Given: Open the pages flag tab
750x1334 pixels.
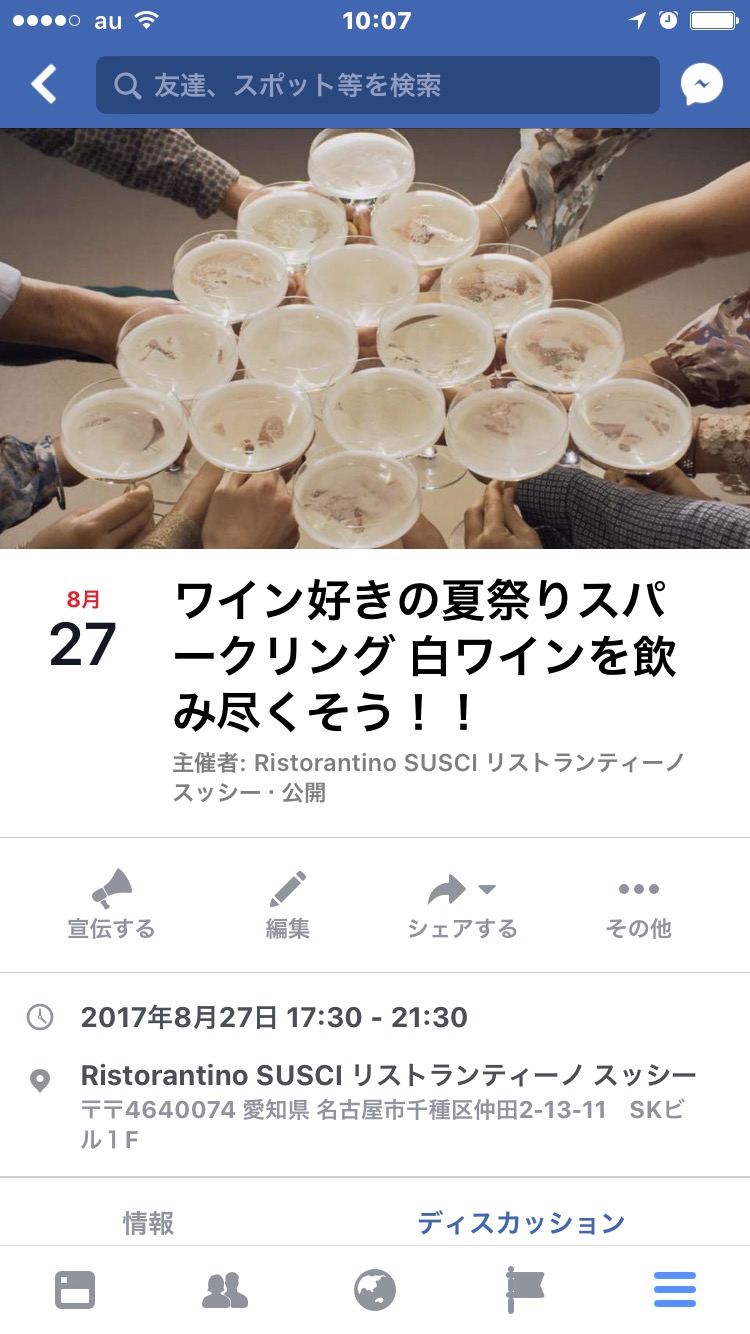Looking at the screenshot, I should coord(525,1290).
